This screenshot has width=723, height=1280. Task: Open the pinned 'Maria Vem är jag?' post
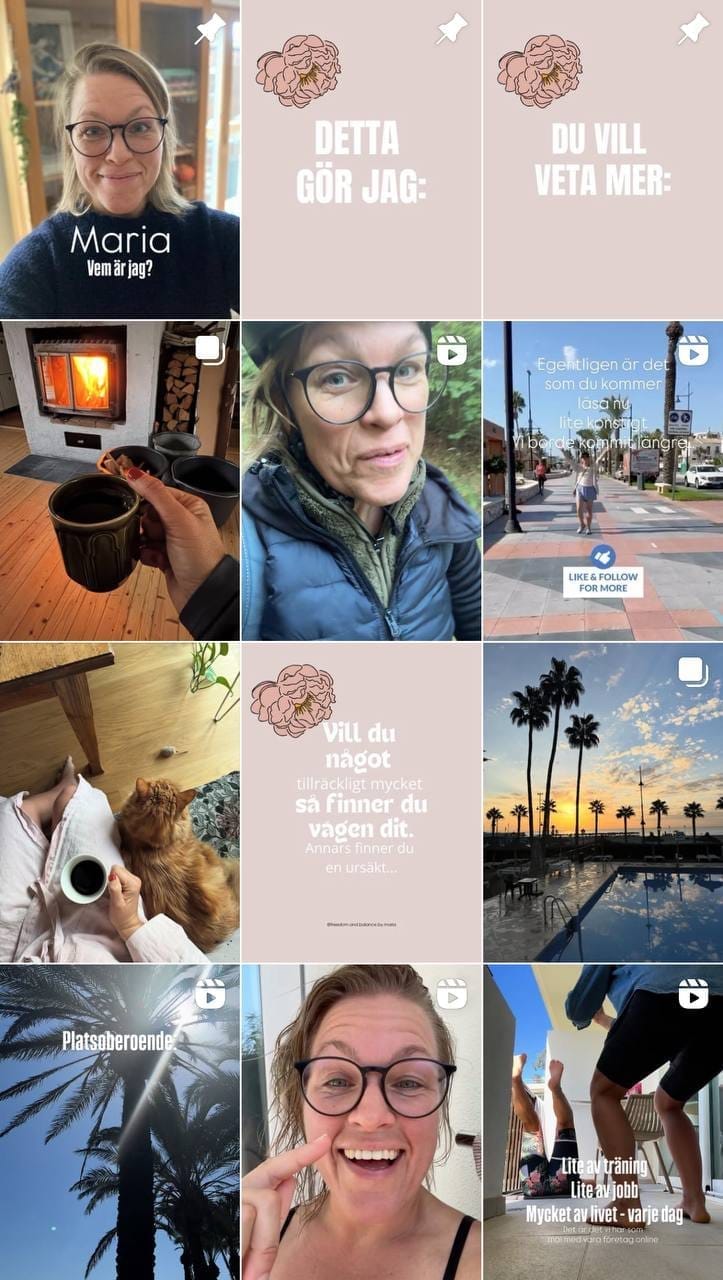120,160
